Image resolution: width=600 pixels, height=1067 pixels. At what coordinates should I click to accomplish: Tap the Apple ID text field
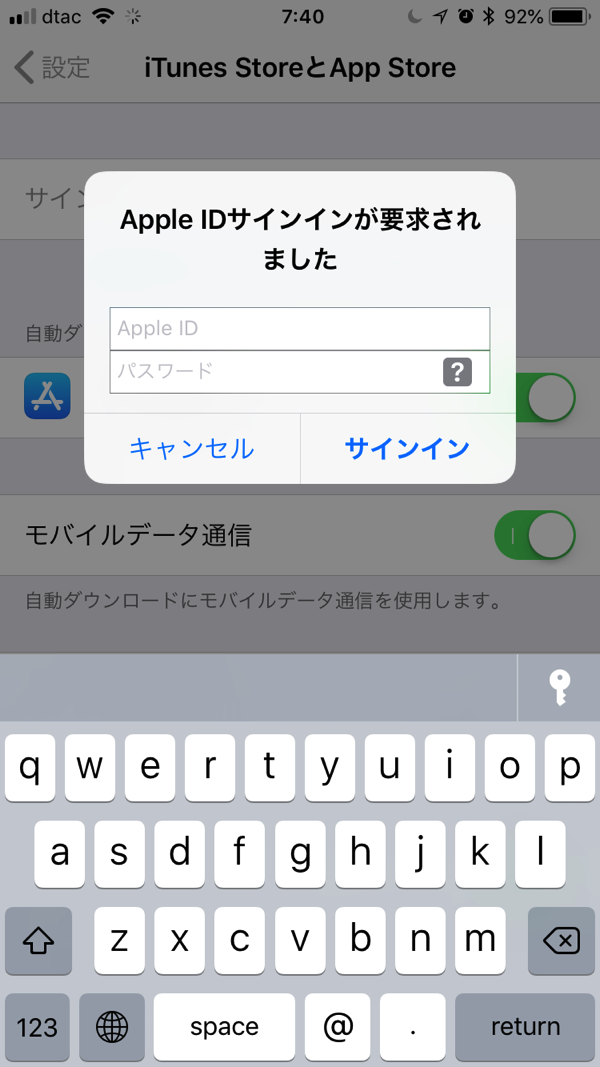tap(299, 329)
